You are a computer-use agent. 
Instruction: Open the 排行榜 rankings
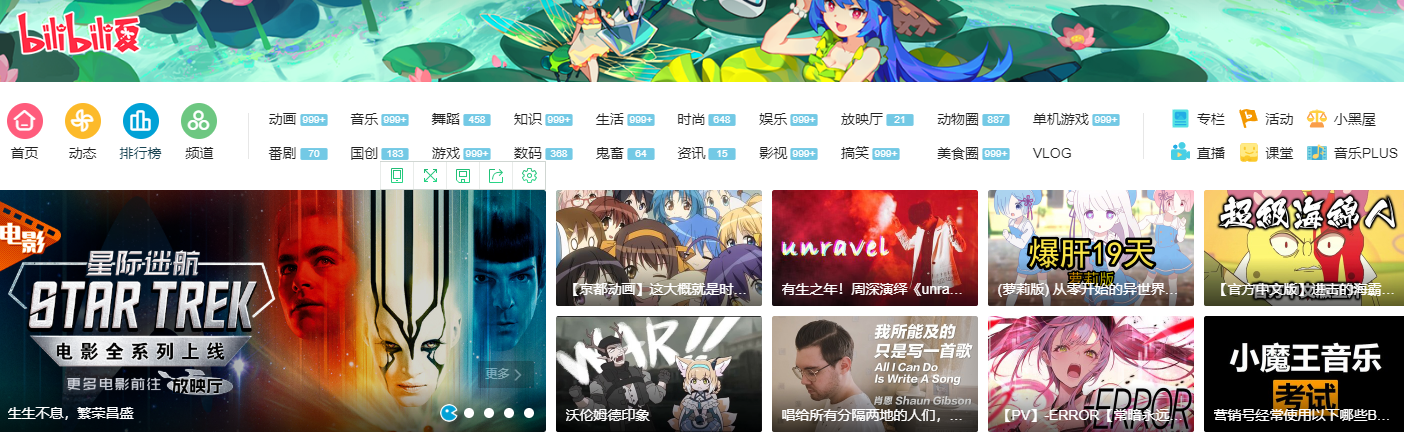(141, 122)
